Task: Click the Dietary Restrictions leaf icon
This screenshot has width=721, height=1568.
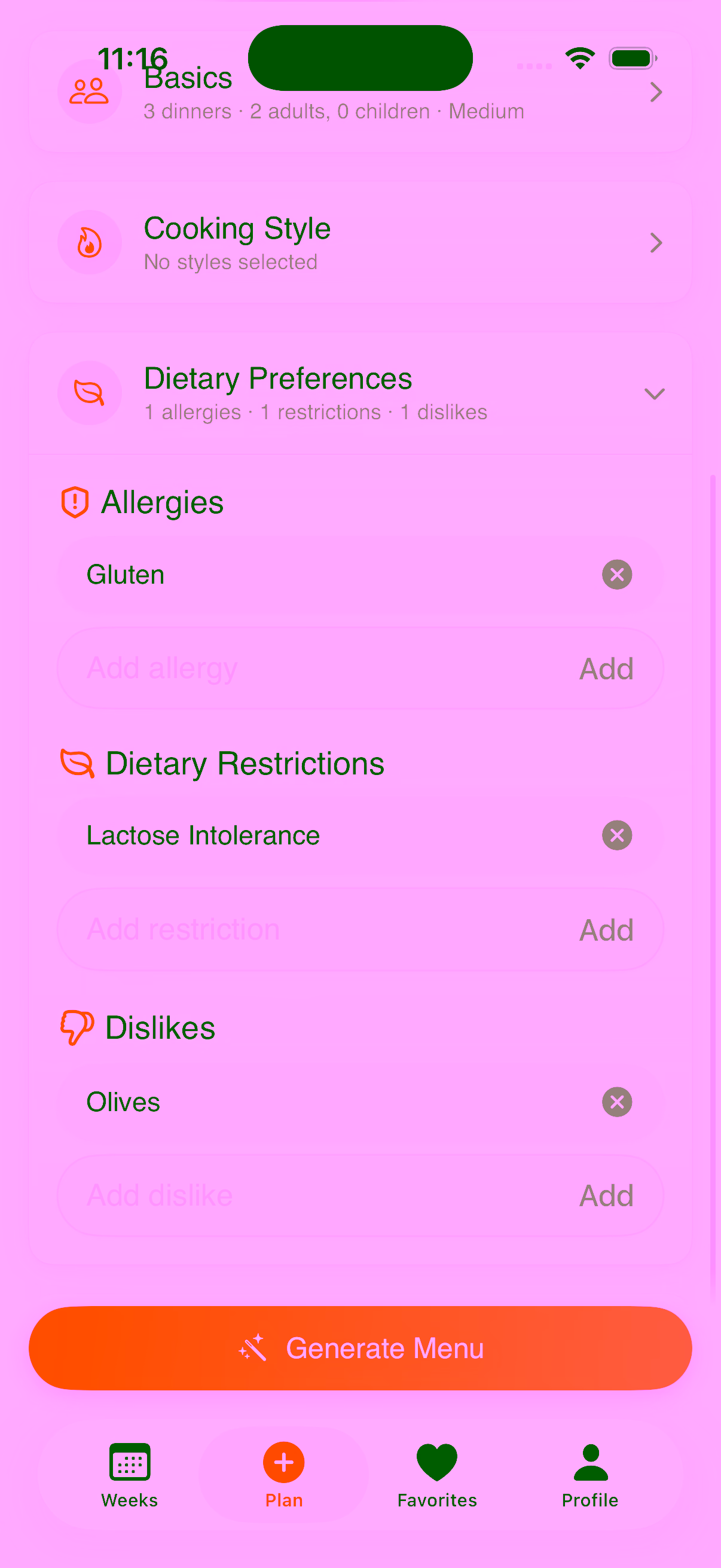Action: tap(77, 762)
